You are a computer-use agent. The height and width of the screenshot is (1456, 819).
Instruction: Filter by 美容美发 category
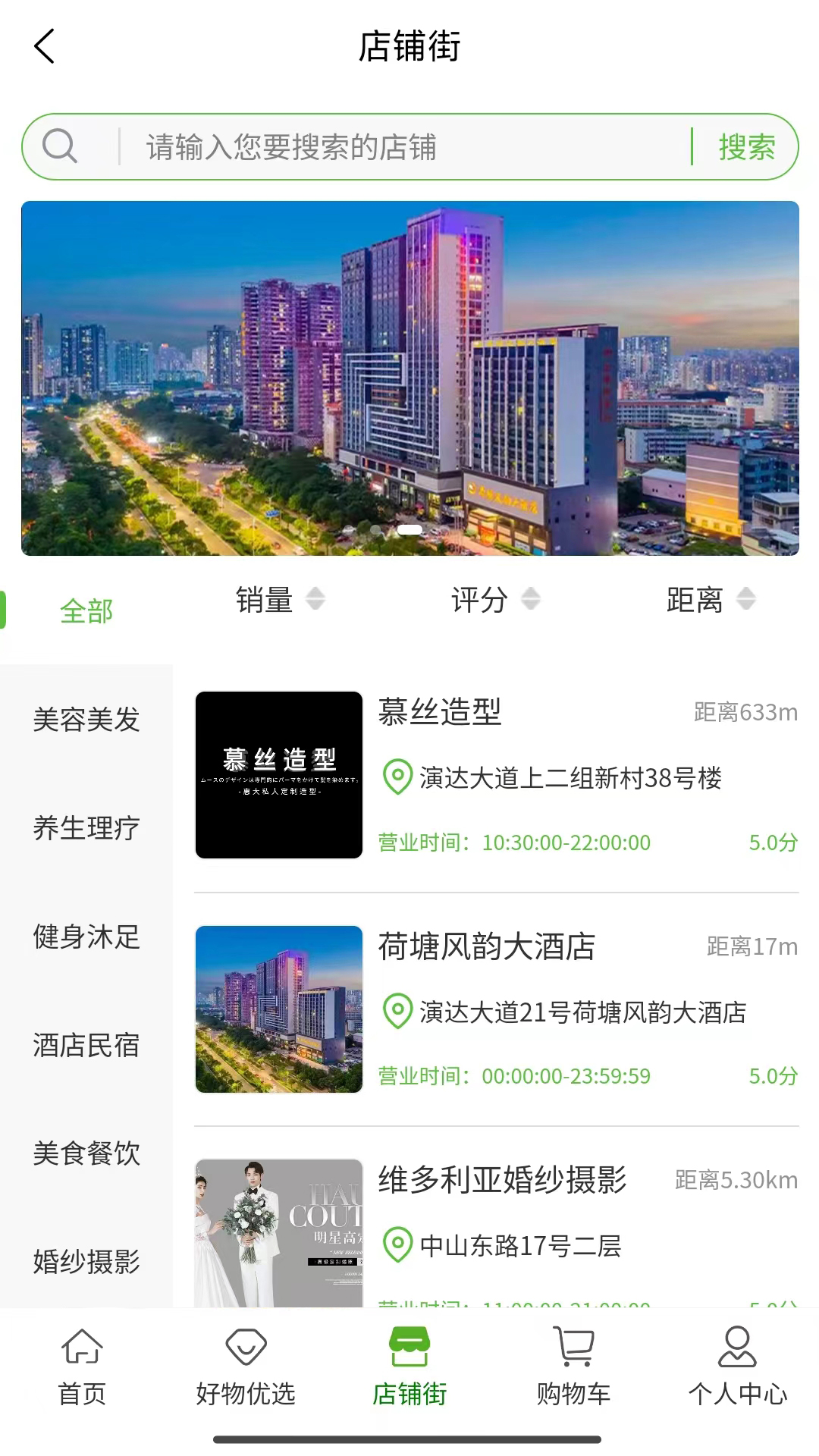point(86,720)
